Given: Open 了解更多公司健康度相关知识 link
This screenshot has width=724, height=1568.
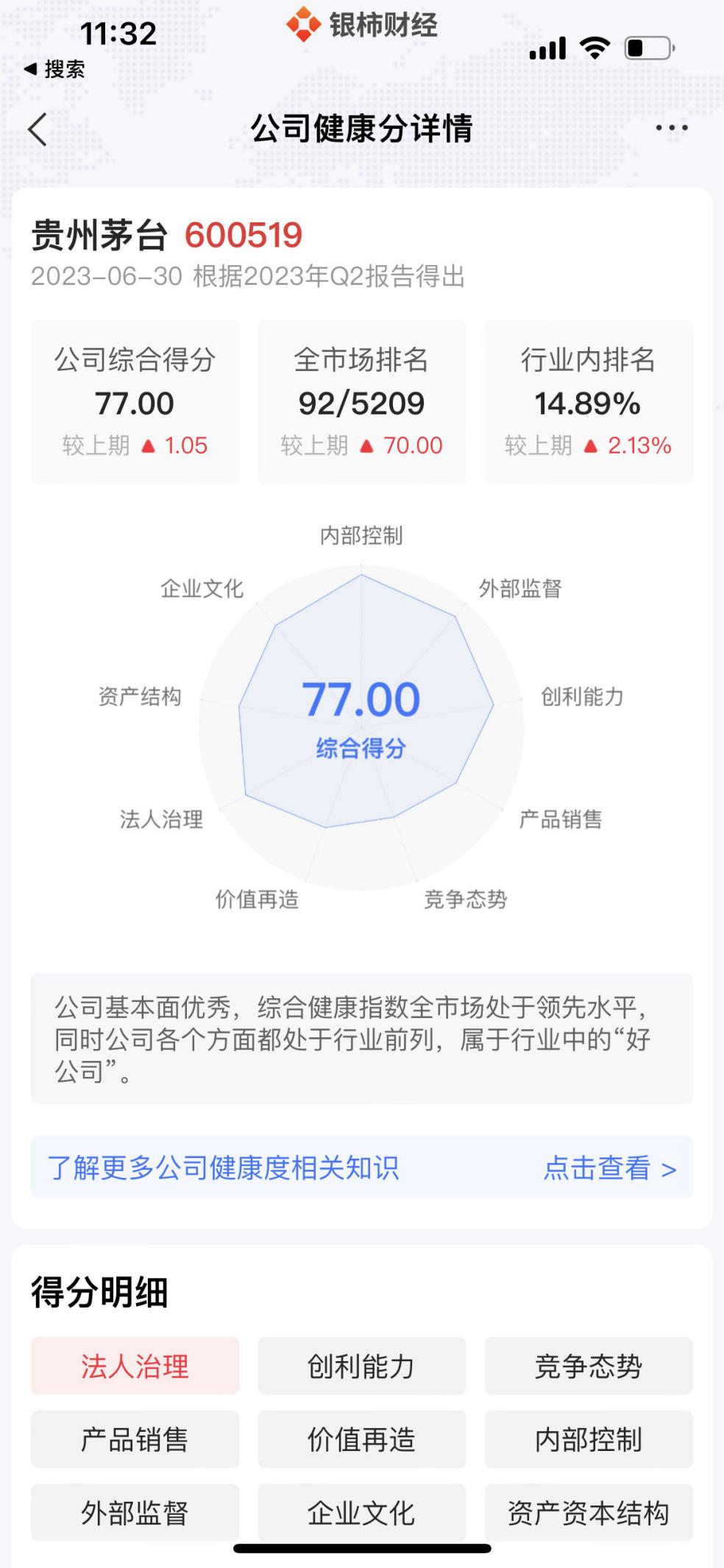Looking at the screenshot, I should coord(362,1168).
